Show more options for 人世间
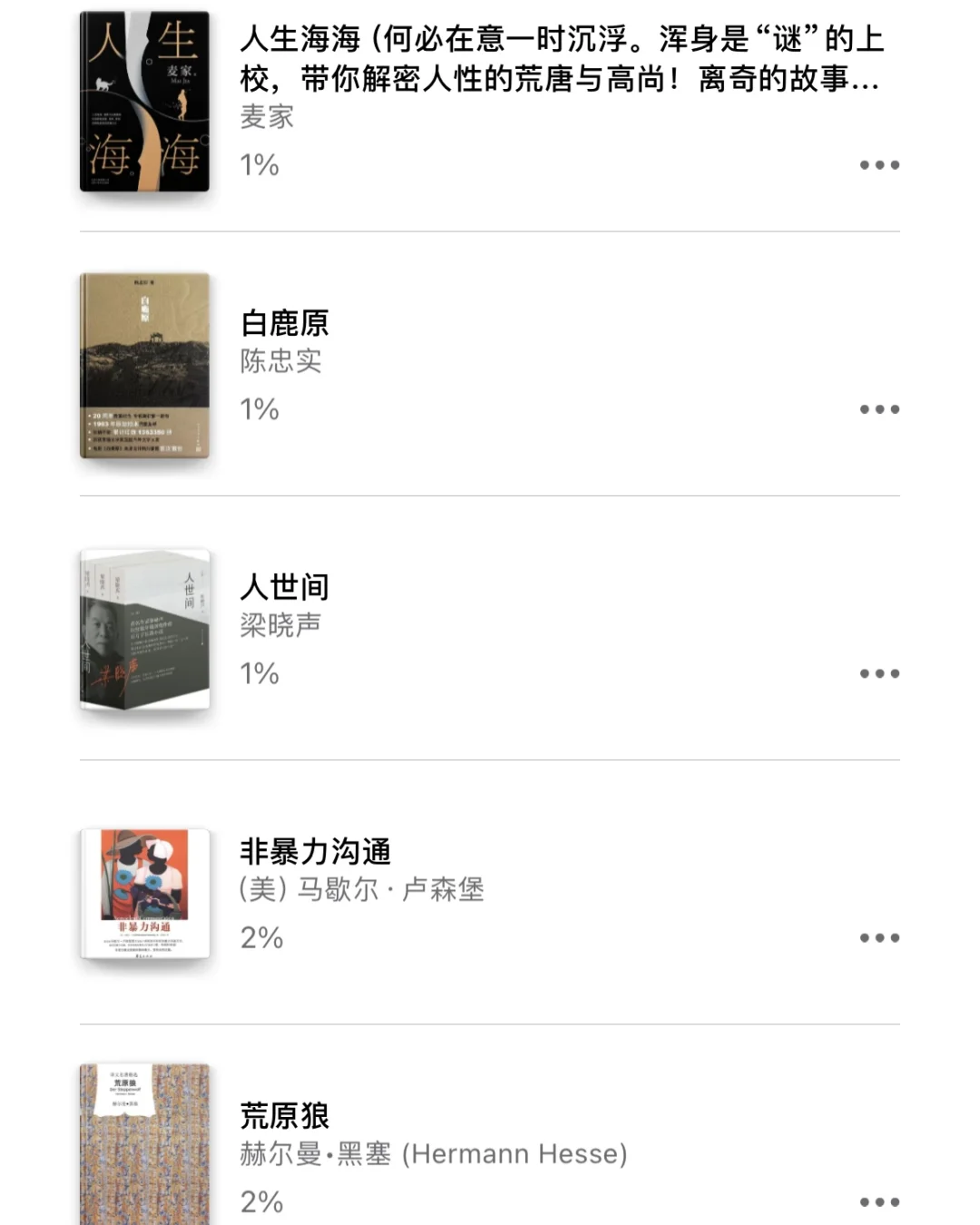The width and height of the screenshot is (980, 1225). point(879,673)
